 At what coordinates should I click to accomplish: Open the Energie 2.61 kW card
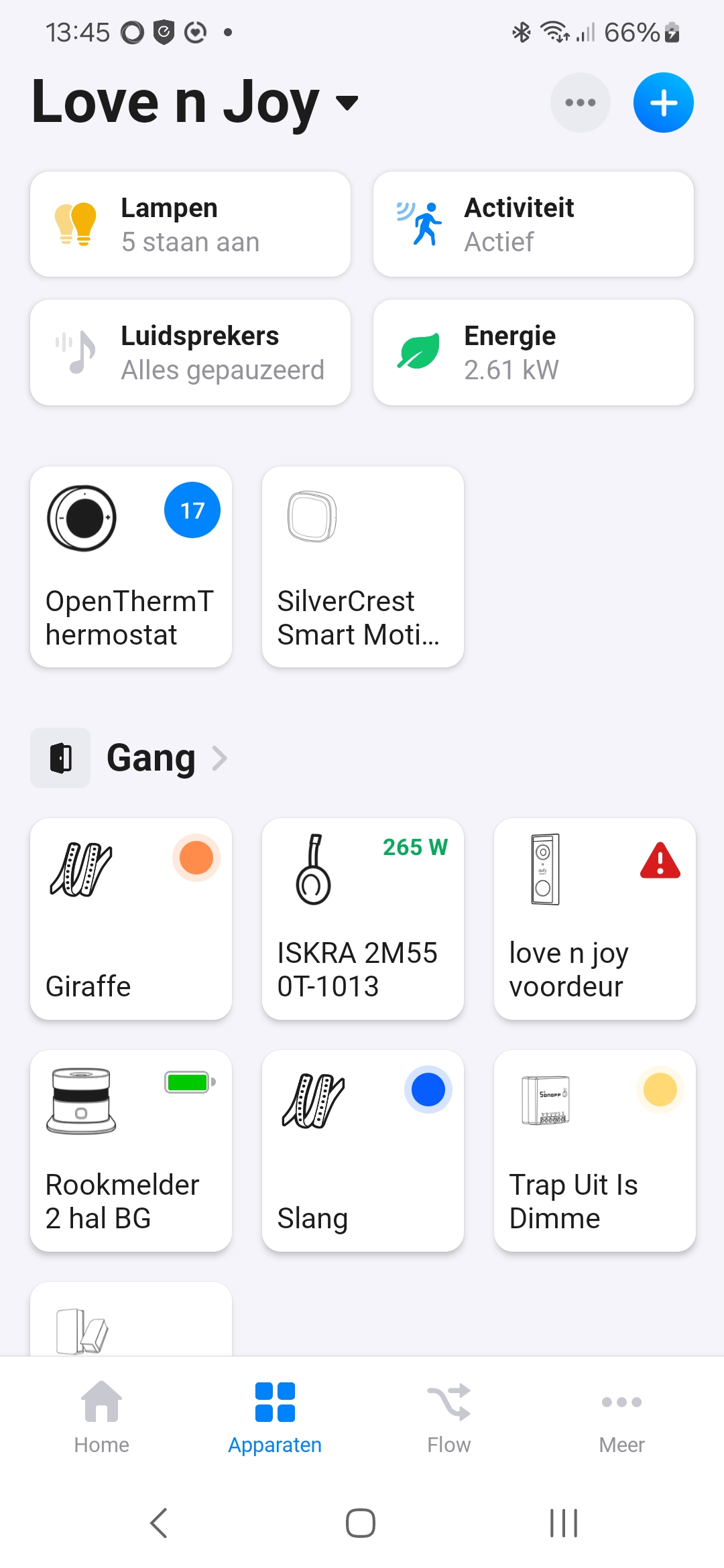click(x=533, y=352)
